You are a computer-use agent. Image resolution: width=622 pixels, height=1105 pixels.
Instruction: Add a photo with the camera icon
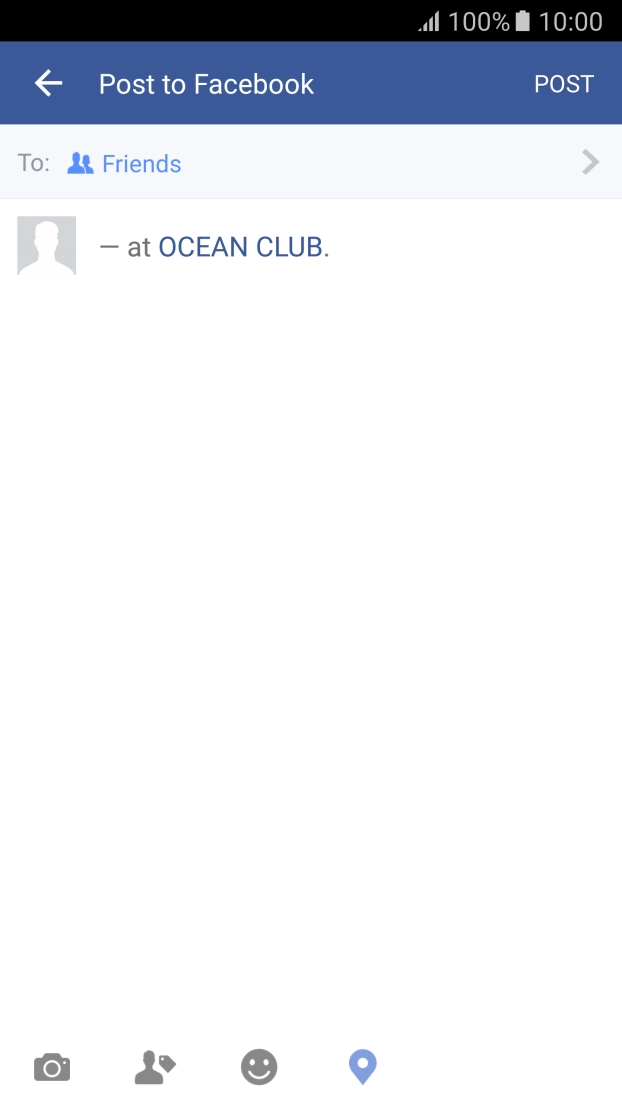click(x=52, y=1067)
